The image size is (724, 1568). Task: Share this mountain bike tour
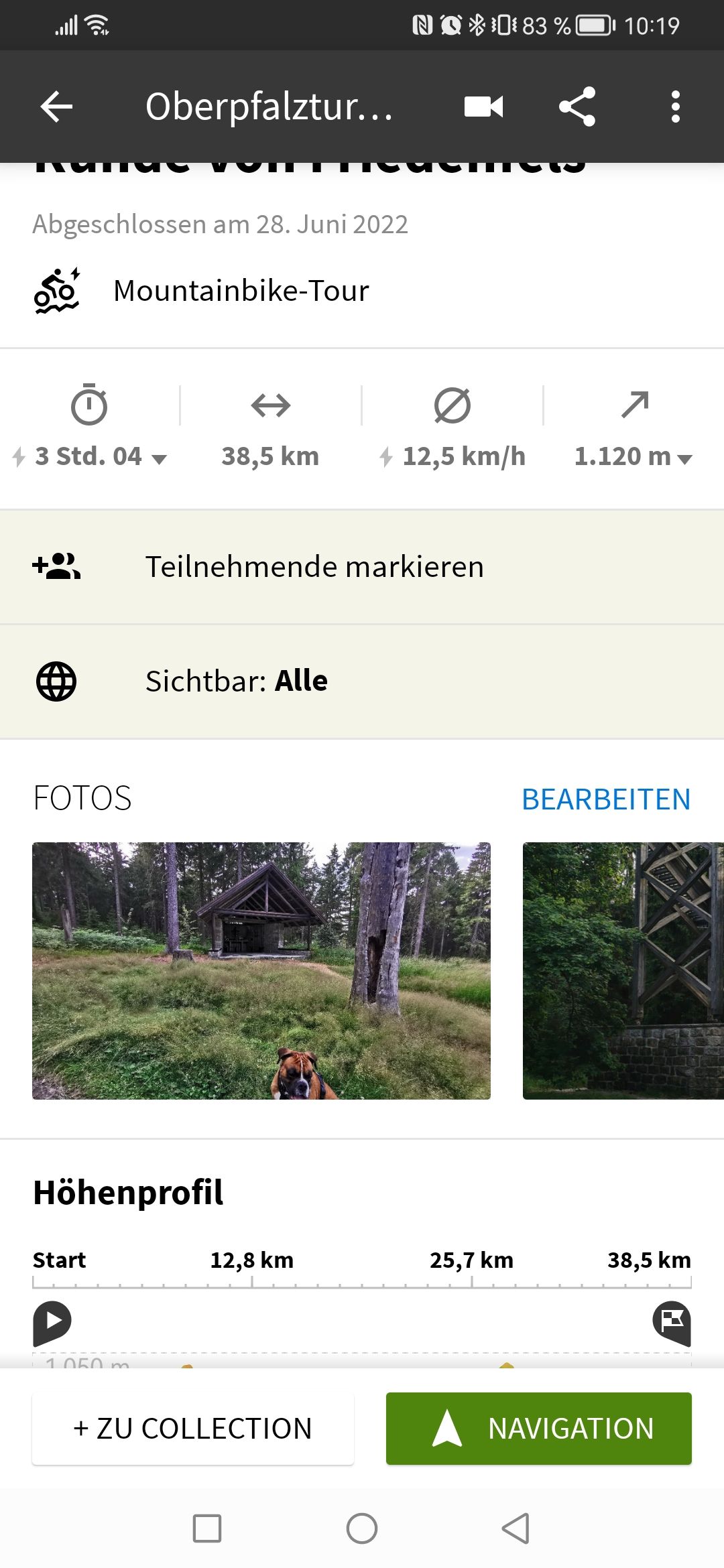tap(577, 107)
